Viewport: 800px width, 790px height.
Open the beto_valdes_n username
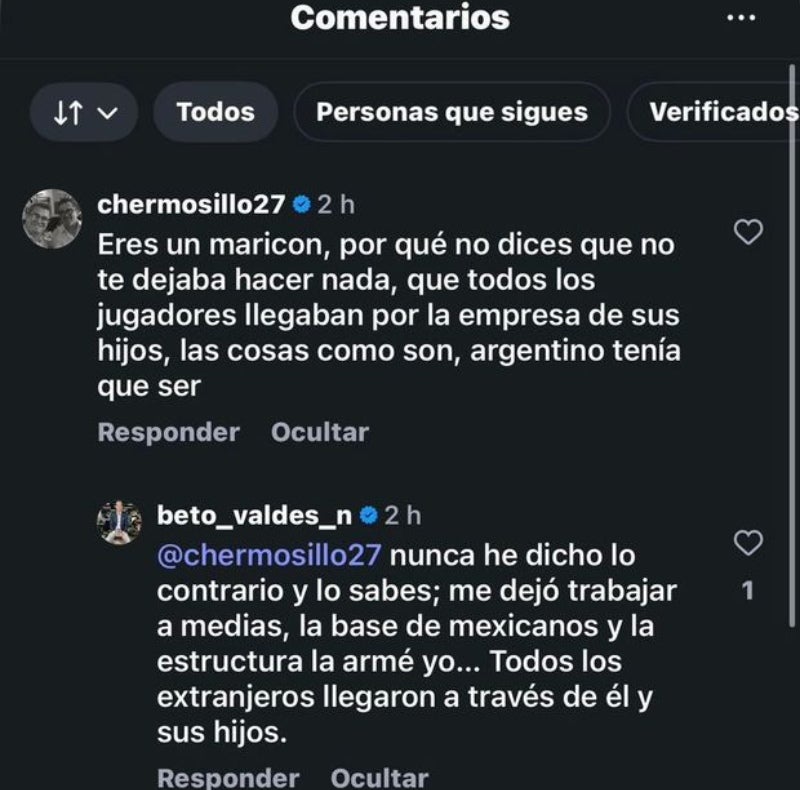255,516
